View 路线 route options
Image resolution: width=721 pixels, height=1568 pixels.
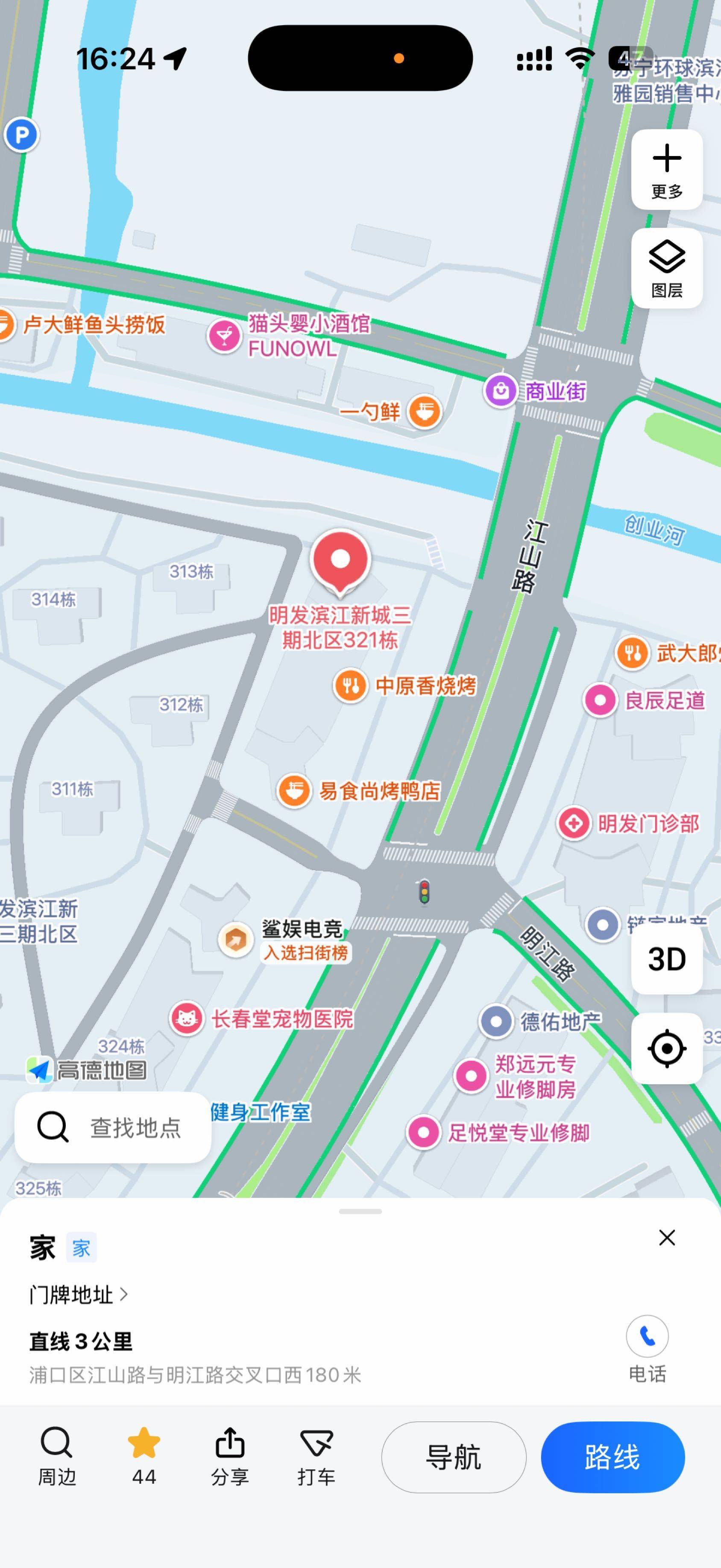612,1457
